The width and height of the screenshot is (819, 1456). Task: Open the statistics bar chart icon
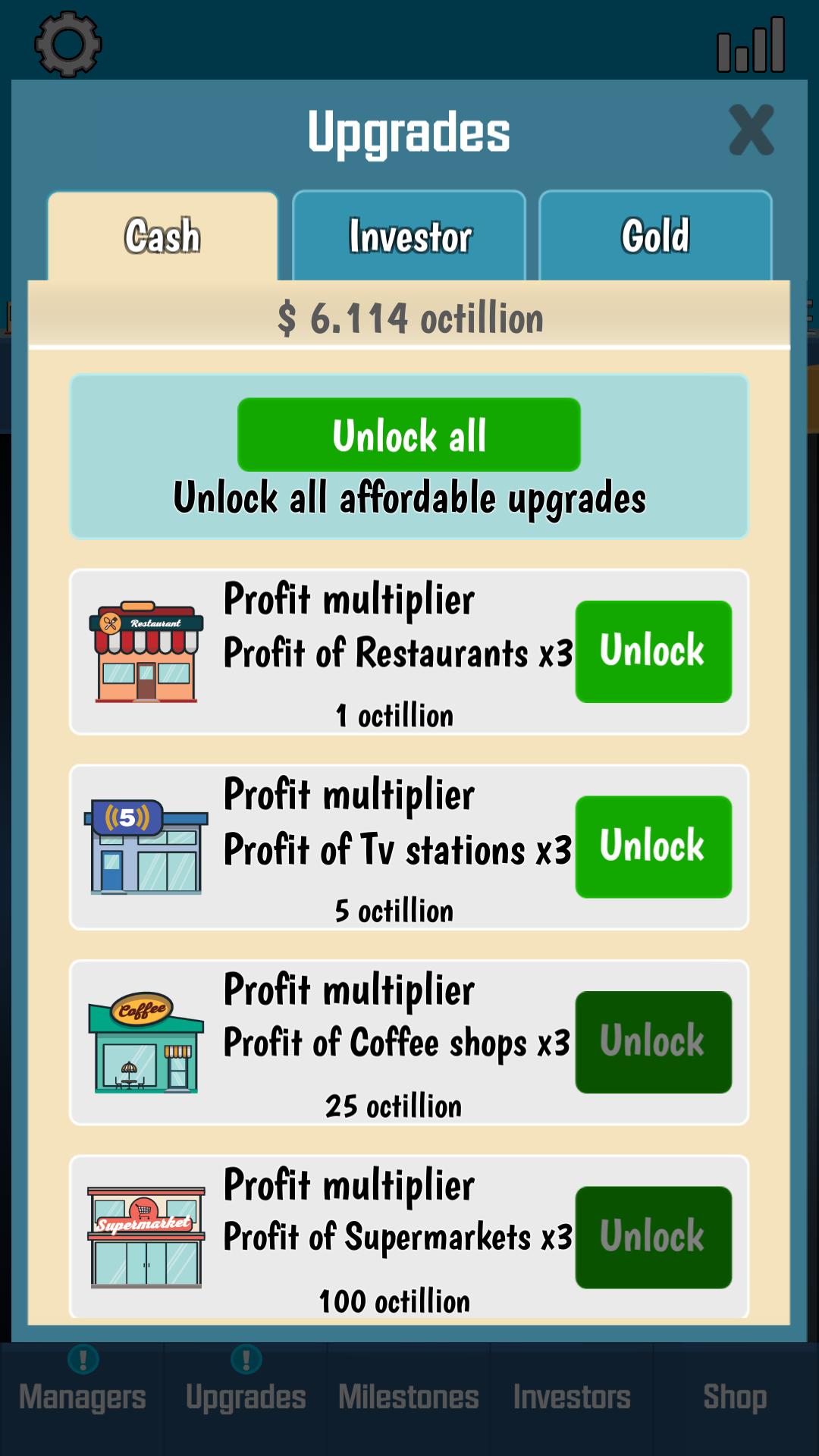[751, 45]
